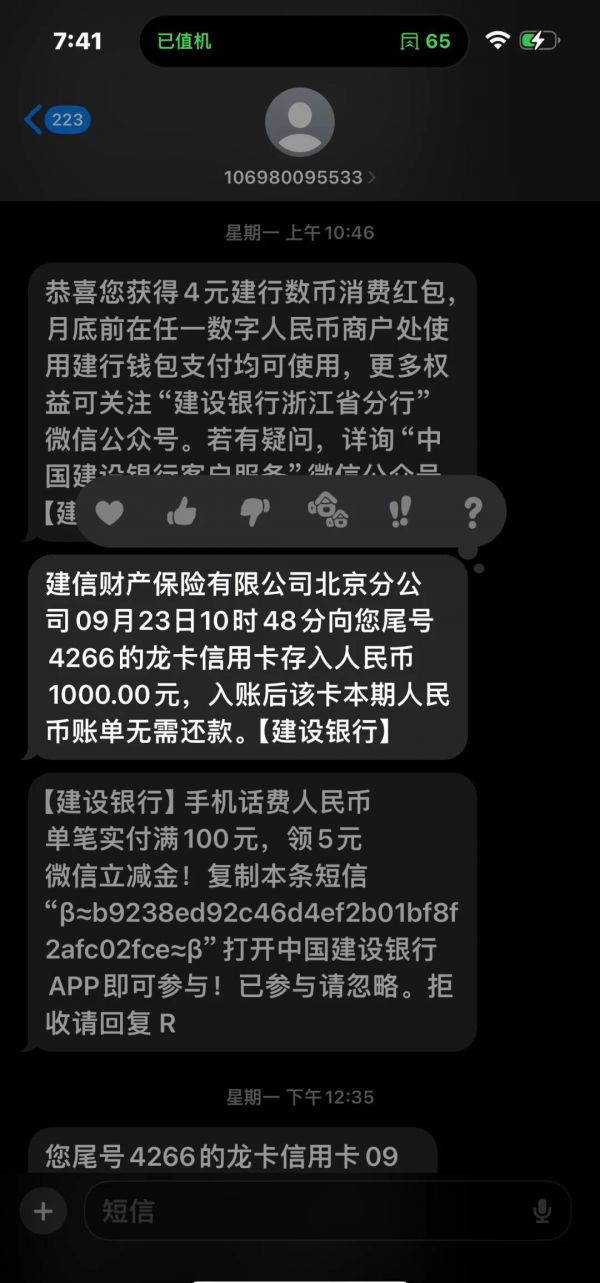This screenshot has height=1283, width=600.
Task: React with the thumbs down tapback
Action: click(x=254, y=513)
